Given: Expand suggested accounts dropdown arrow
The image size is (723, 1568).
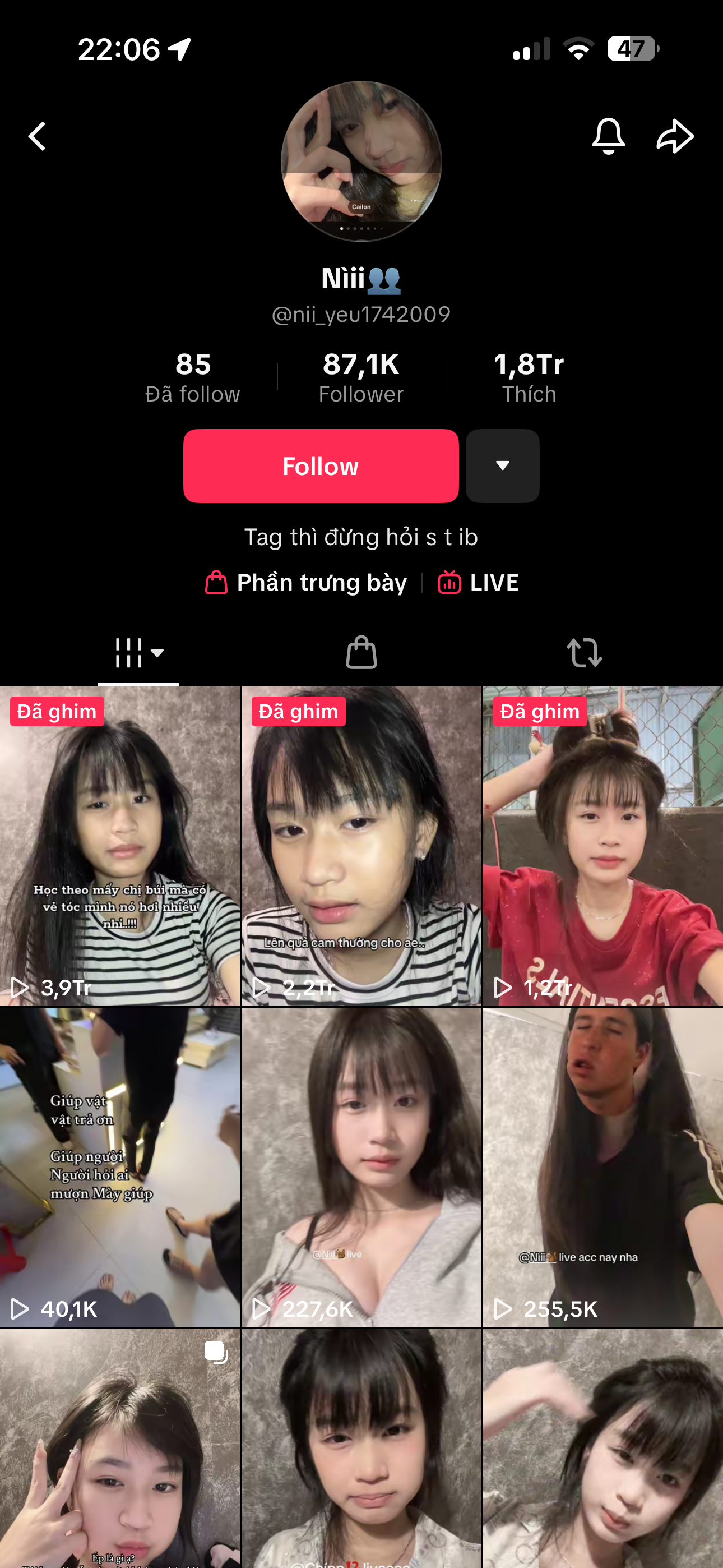Looking at the screenshot, I should coord(502,465).
